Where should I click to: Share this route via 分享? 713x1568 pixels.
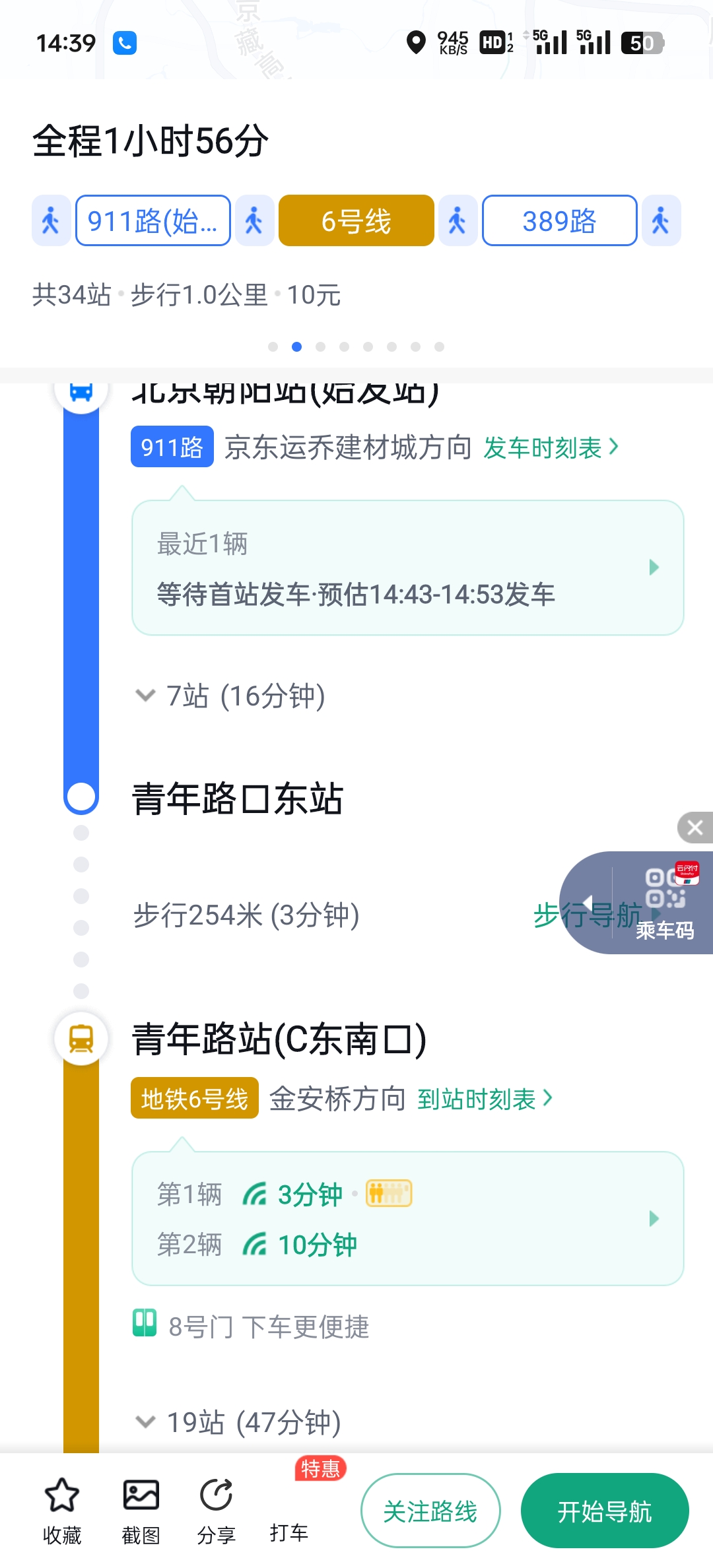pyautogui.click(x=216, y=1510)
